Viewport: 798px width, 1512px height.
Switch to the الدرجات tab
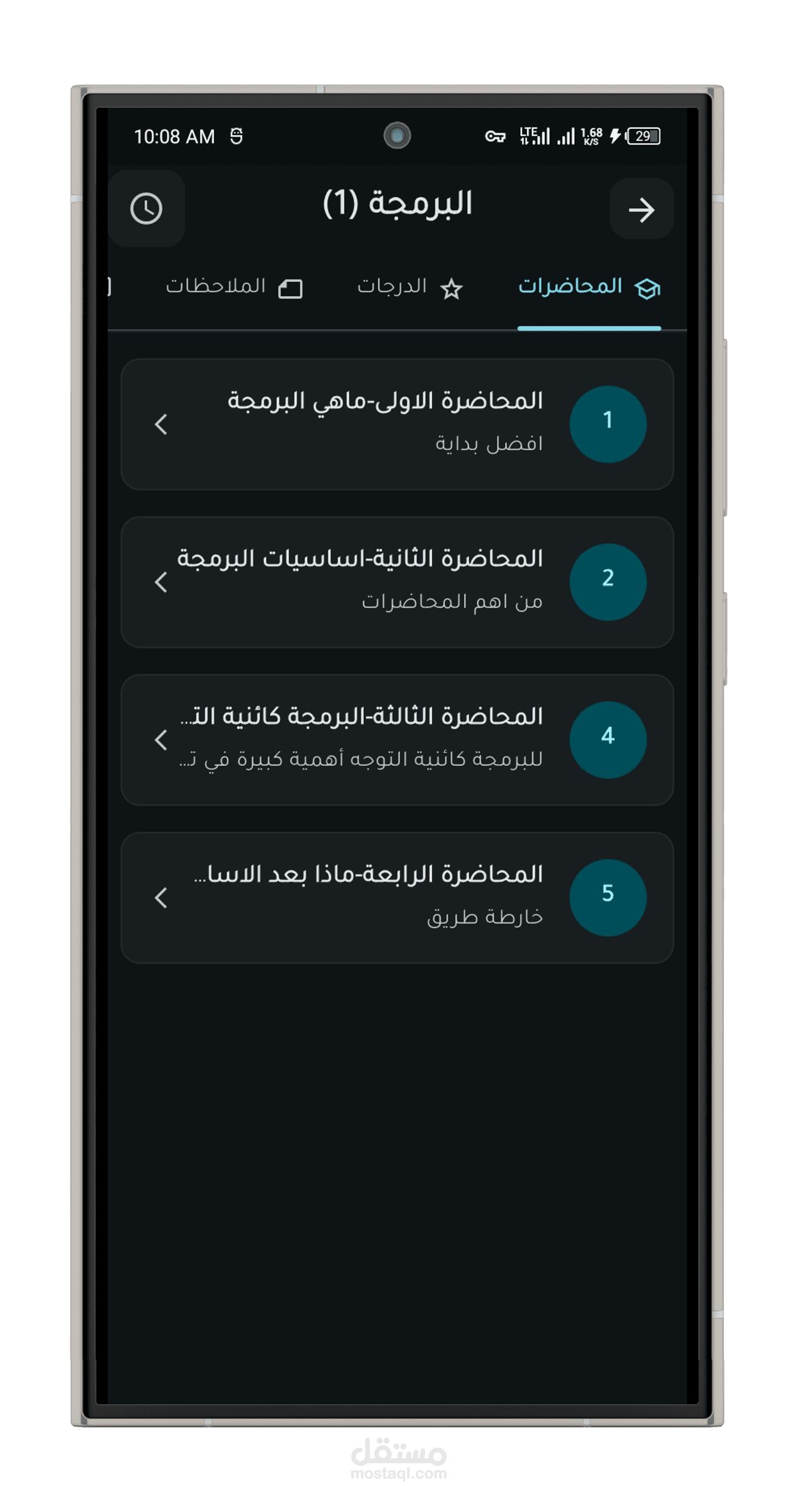click(x=410, y=287)
